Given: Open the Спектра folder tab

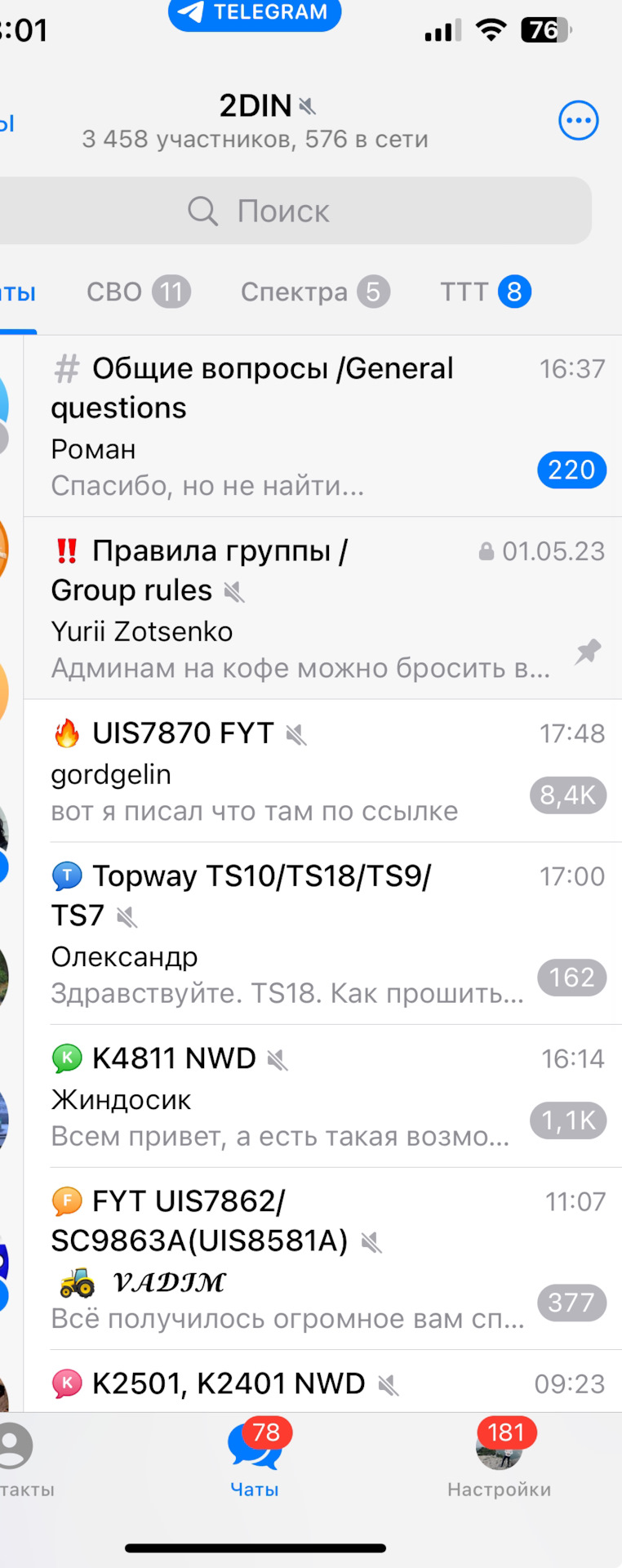Looking at the screenshot, I should pos(314,292).
